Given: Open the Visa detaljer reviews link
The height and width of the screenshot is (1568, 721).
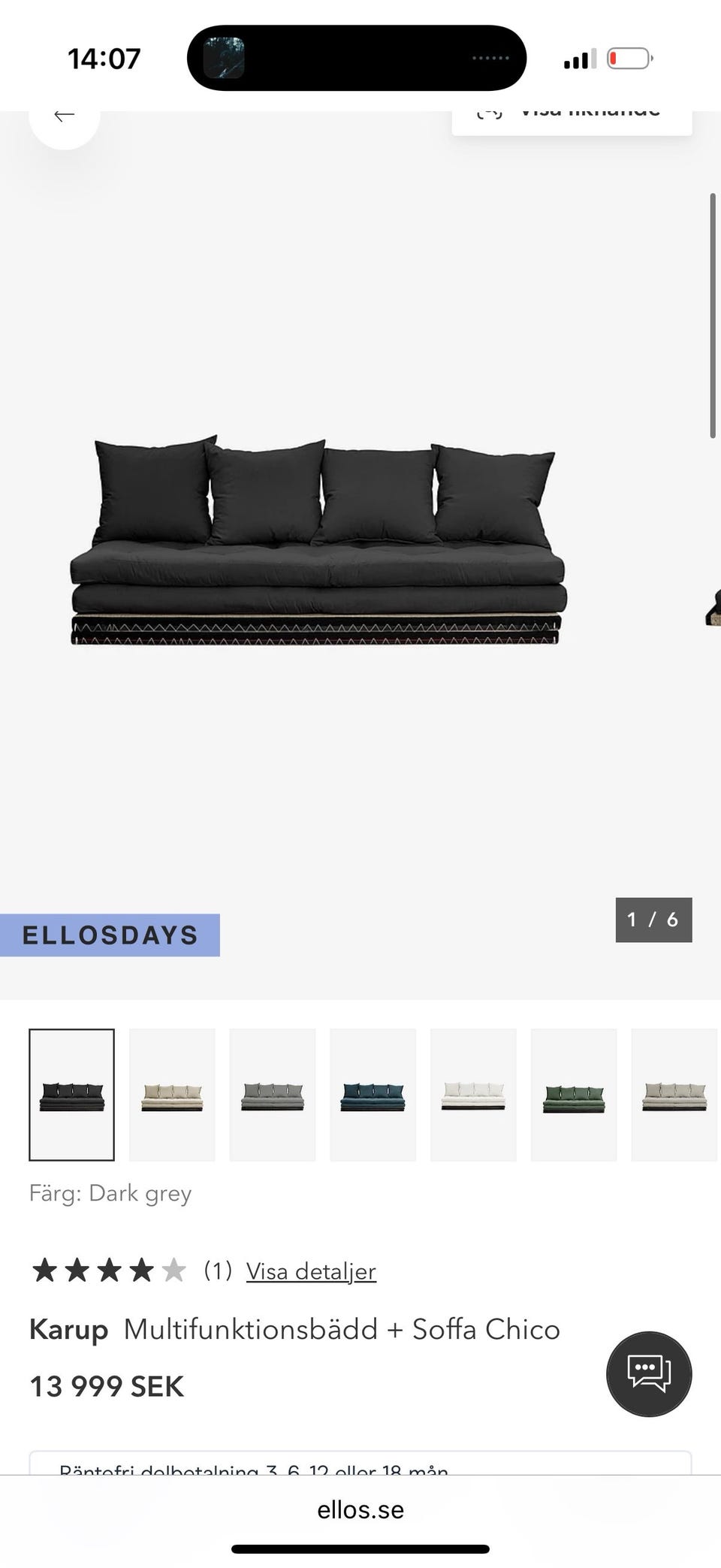Looking at the screenshot, I should (311, 1271).
